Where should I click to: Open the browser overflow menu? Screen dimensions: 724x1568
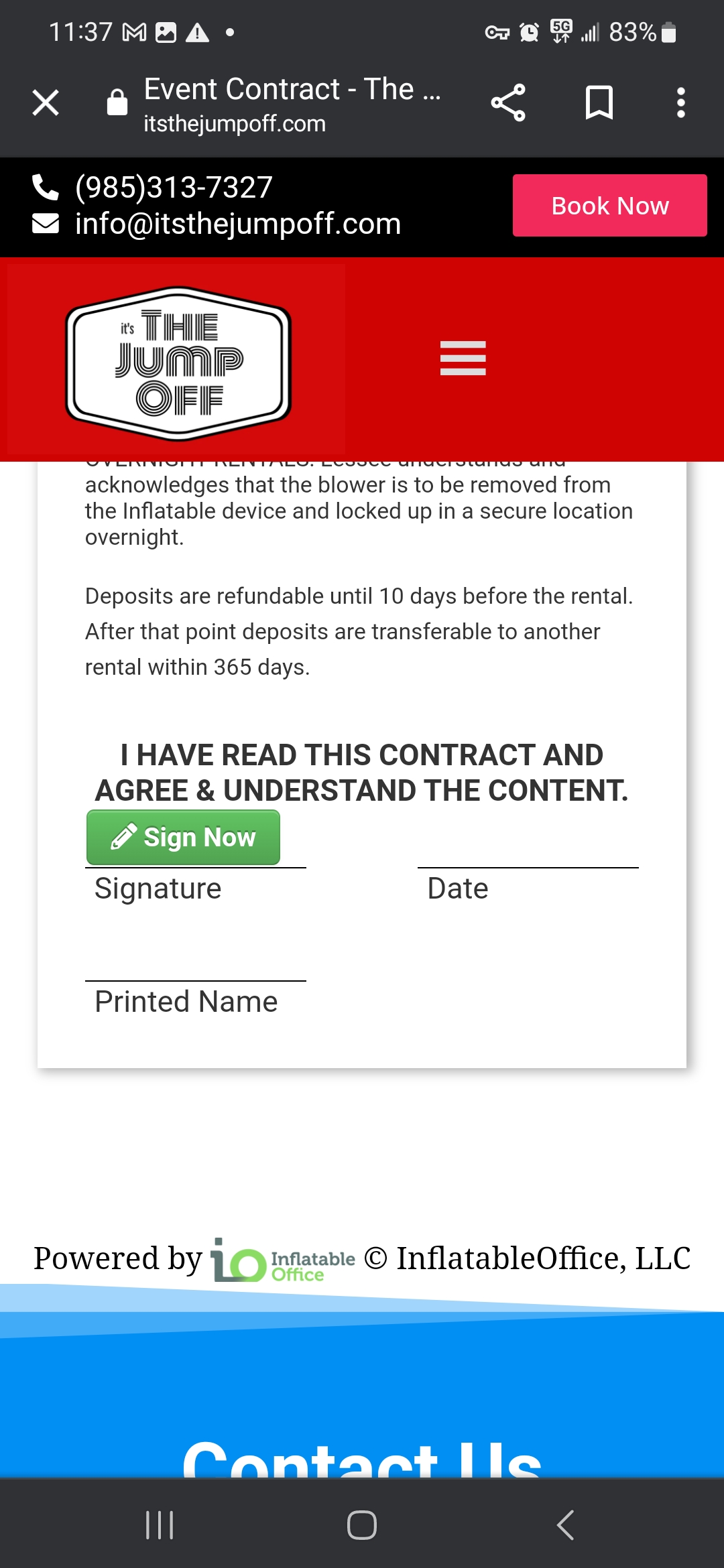pos(680,103)
